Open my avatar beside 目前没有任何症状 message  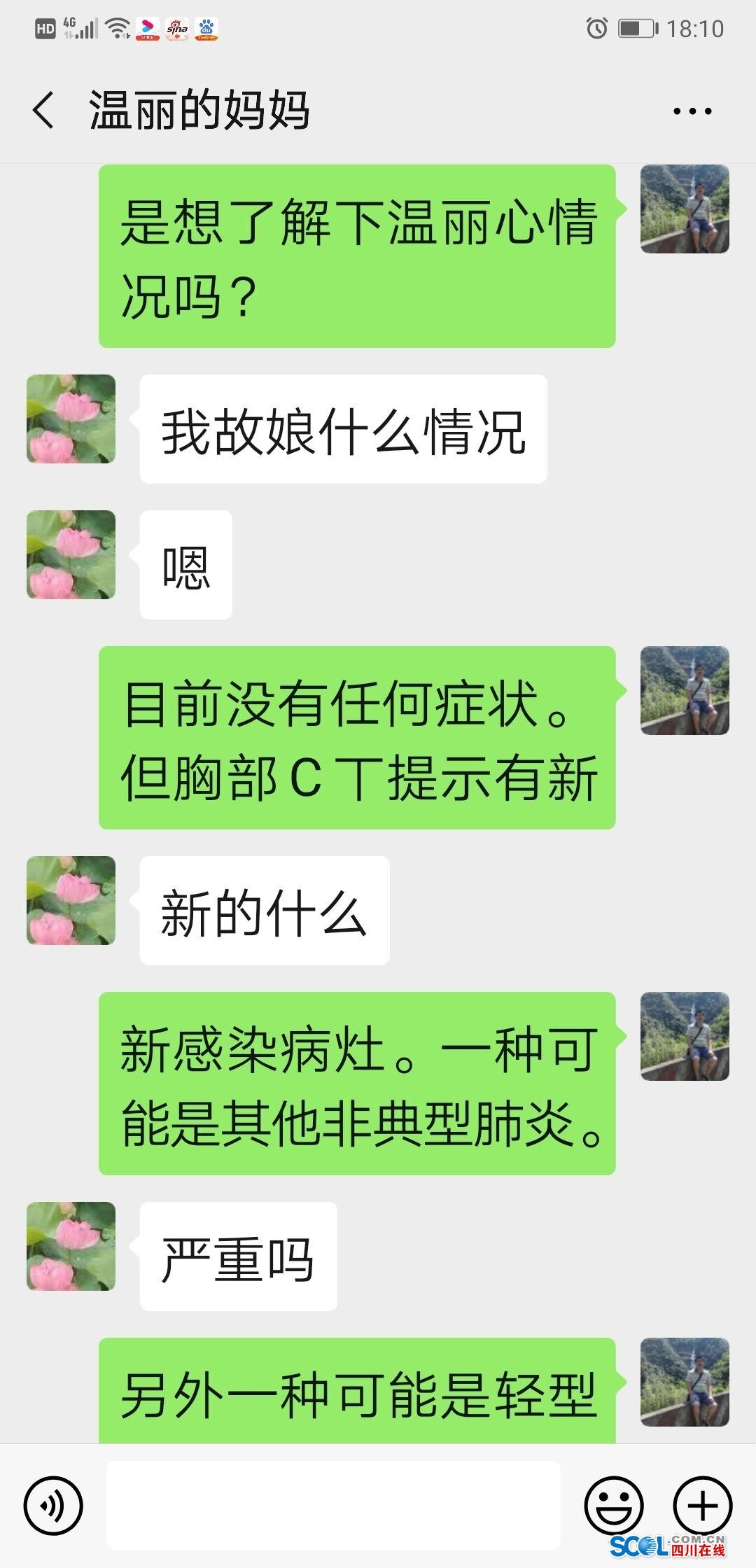click(x=685, y=690)
